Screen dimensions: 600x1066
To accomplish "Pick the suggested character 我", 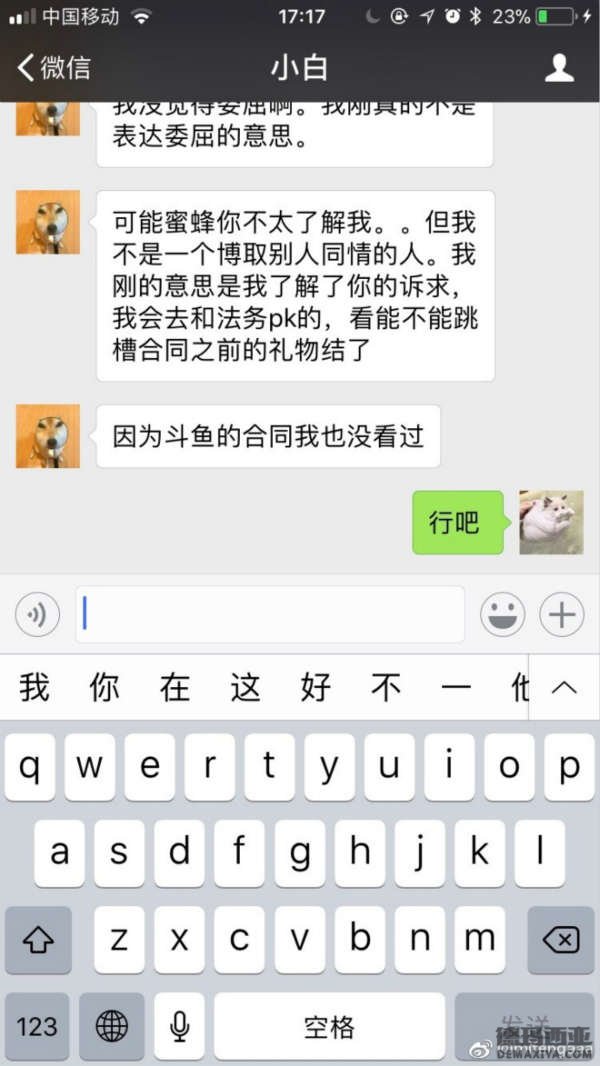I will (x=34, y=687).
